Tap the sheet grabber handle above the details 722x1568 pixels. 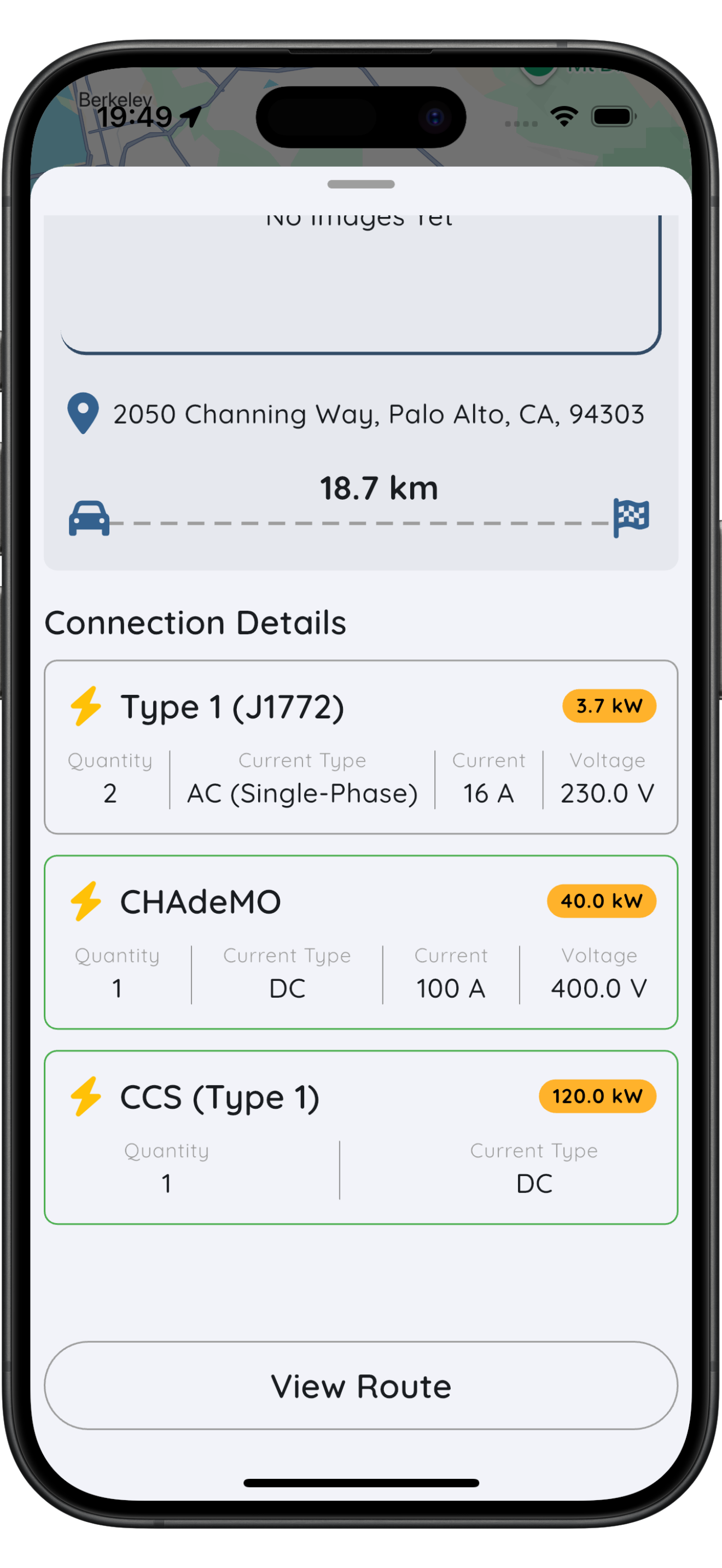360,184
